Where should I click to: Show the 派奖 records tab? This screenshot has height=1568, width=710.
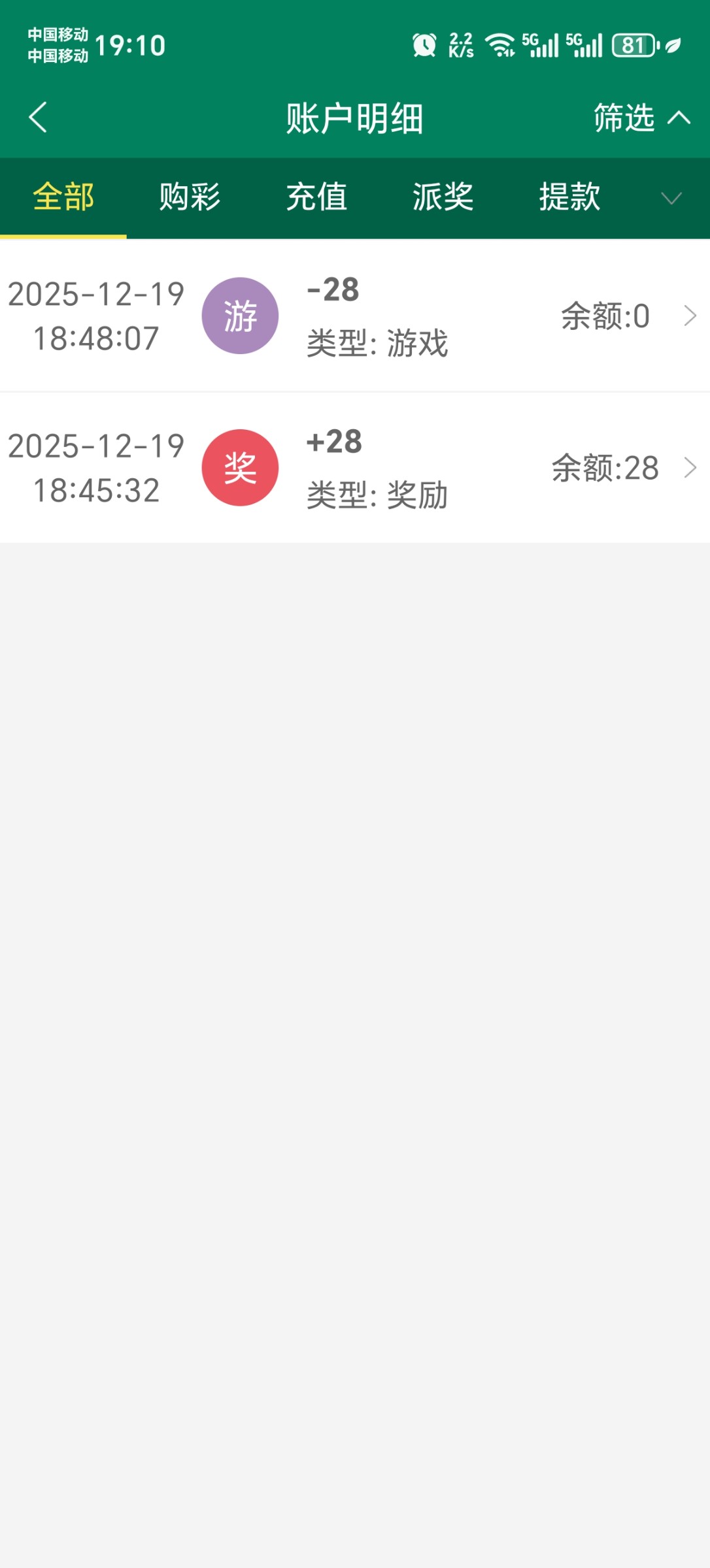click(443, 197)
